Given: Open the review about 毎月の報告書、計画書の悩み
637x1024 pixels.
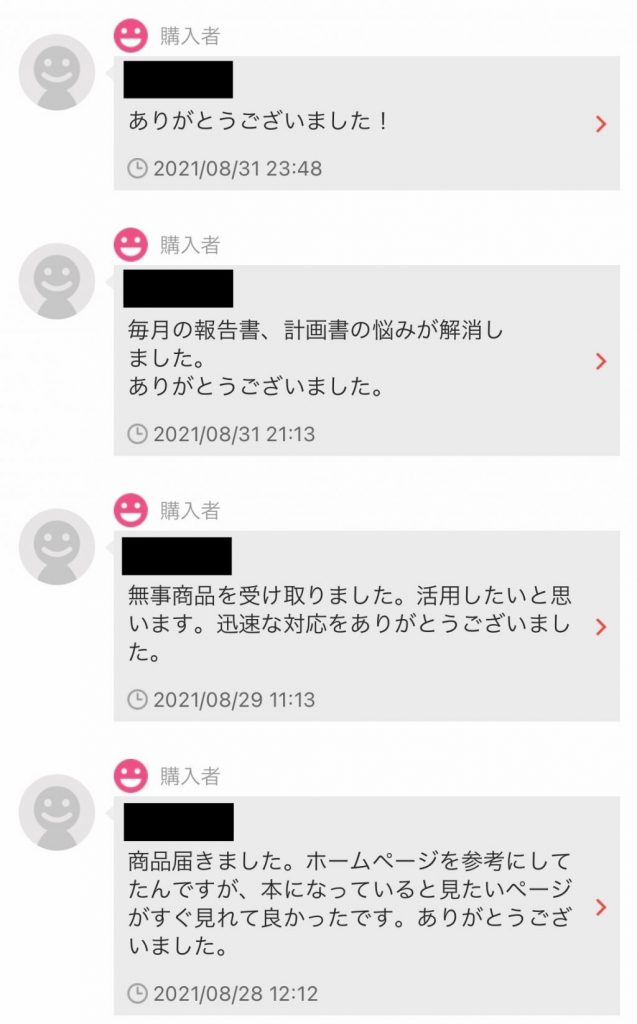Looking at the screenshot, I should [x=600, y=361].
